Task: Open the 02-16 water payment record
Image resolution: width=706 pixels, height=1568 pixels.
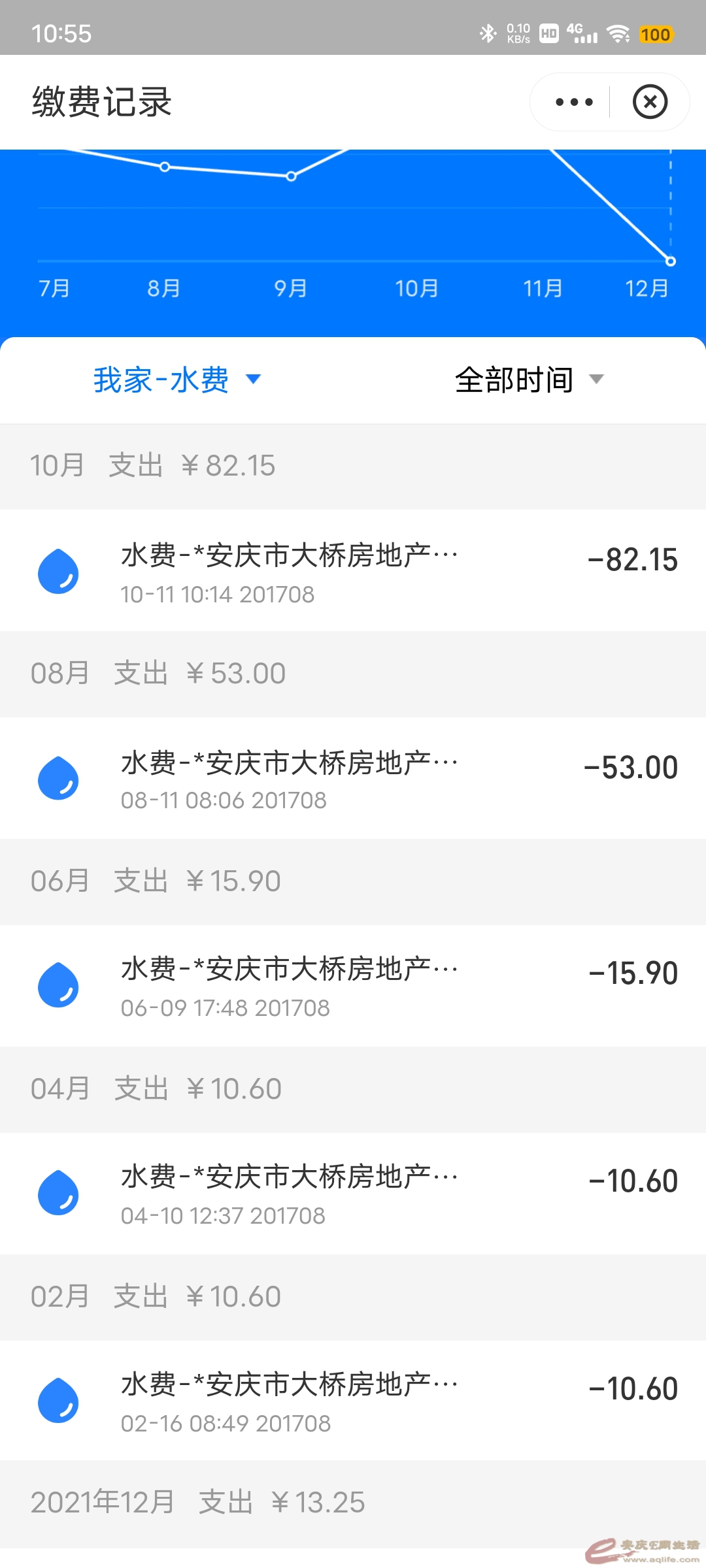Action: pyautogui.click(x=353, y=1401)
